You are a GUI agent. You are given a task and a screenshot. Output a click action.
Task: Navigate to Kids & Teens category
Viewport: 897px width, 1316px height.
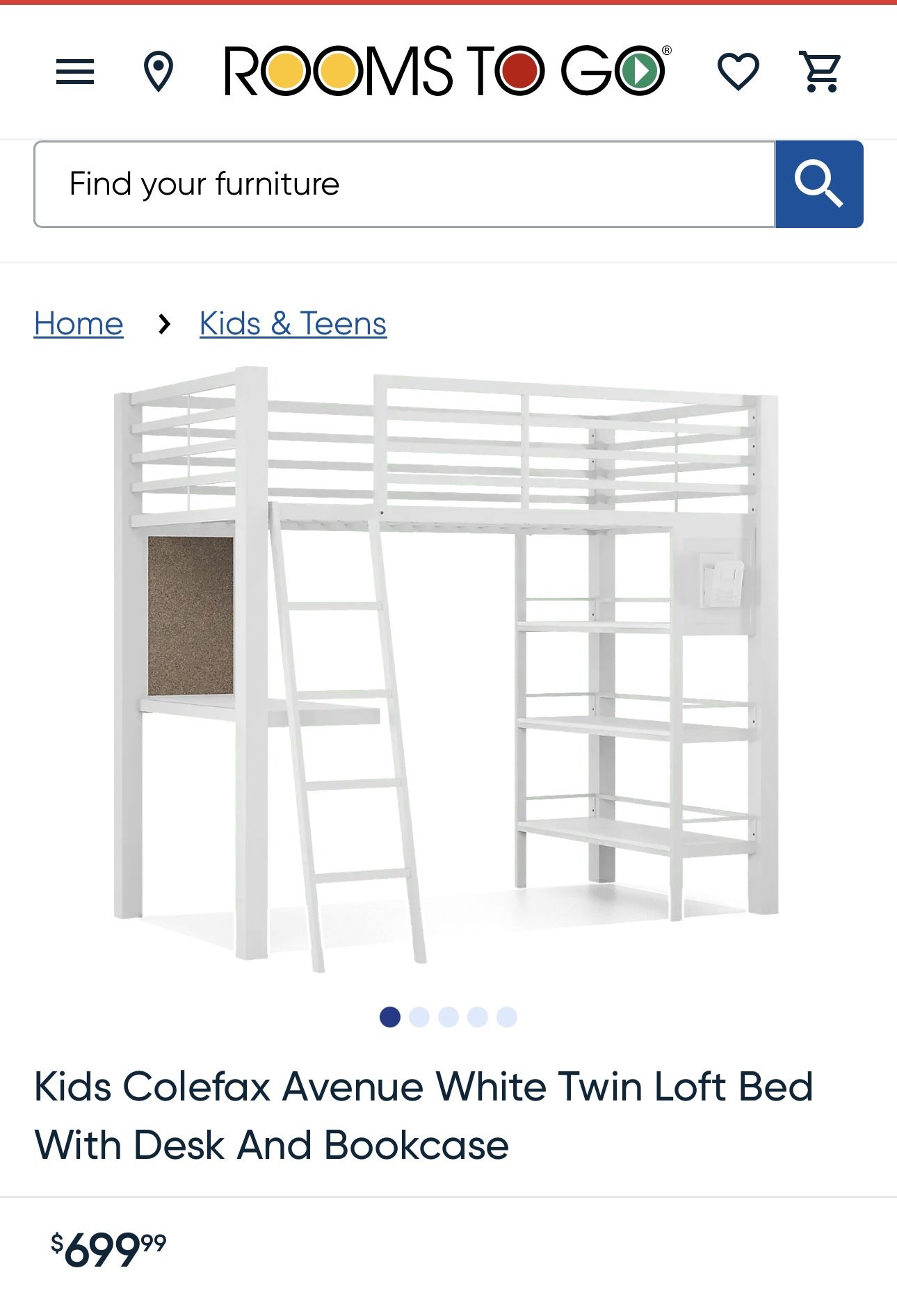[x=292, y=323]
